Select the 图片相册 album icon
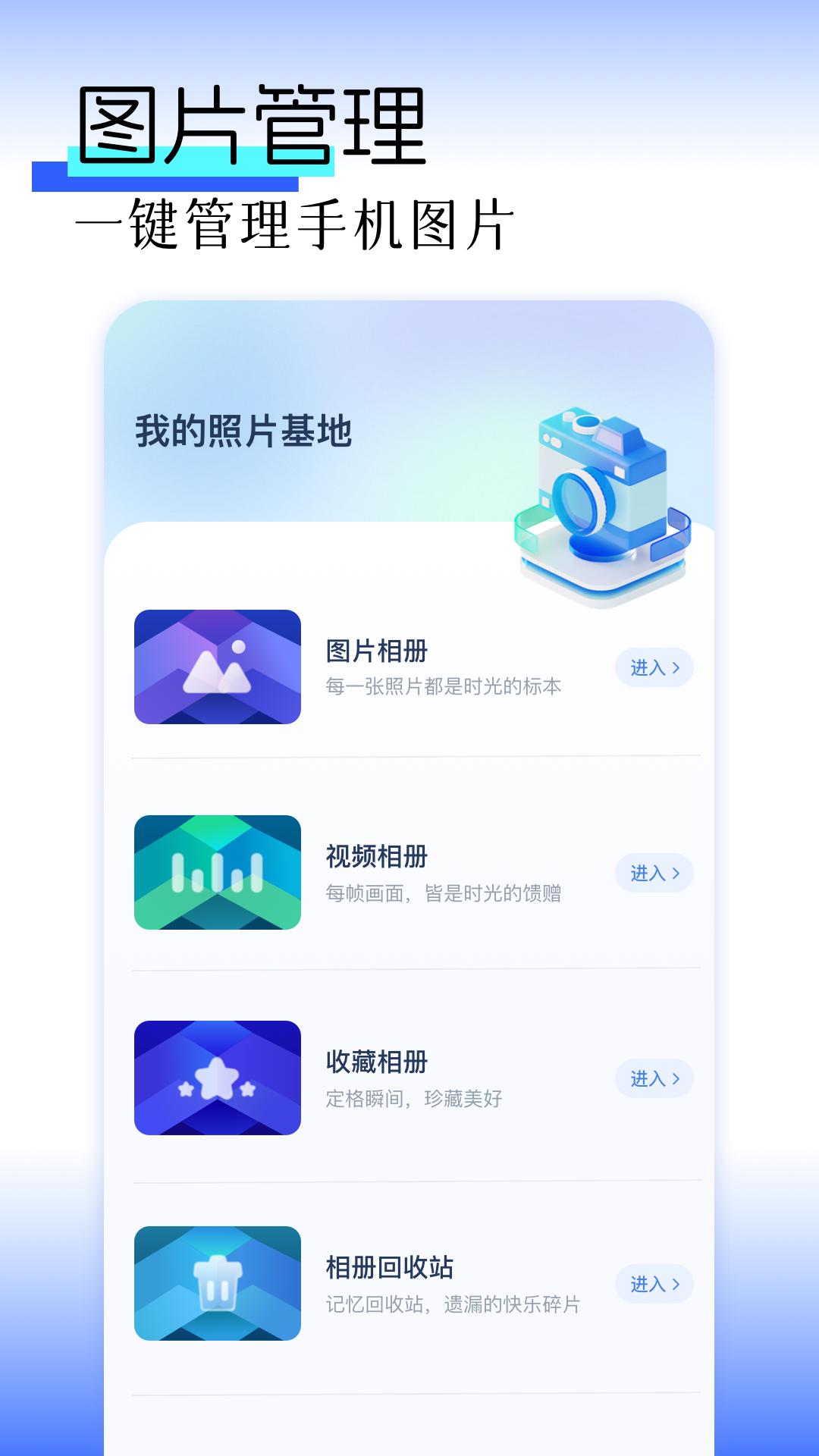 pos(219,666)
